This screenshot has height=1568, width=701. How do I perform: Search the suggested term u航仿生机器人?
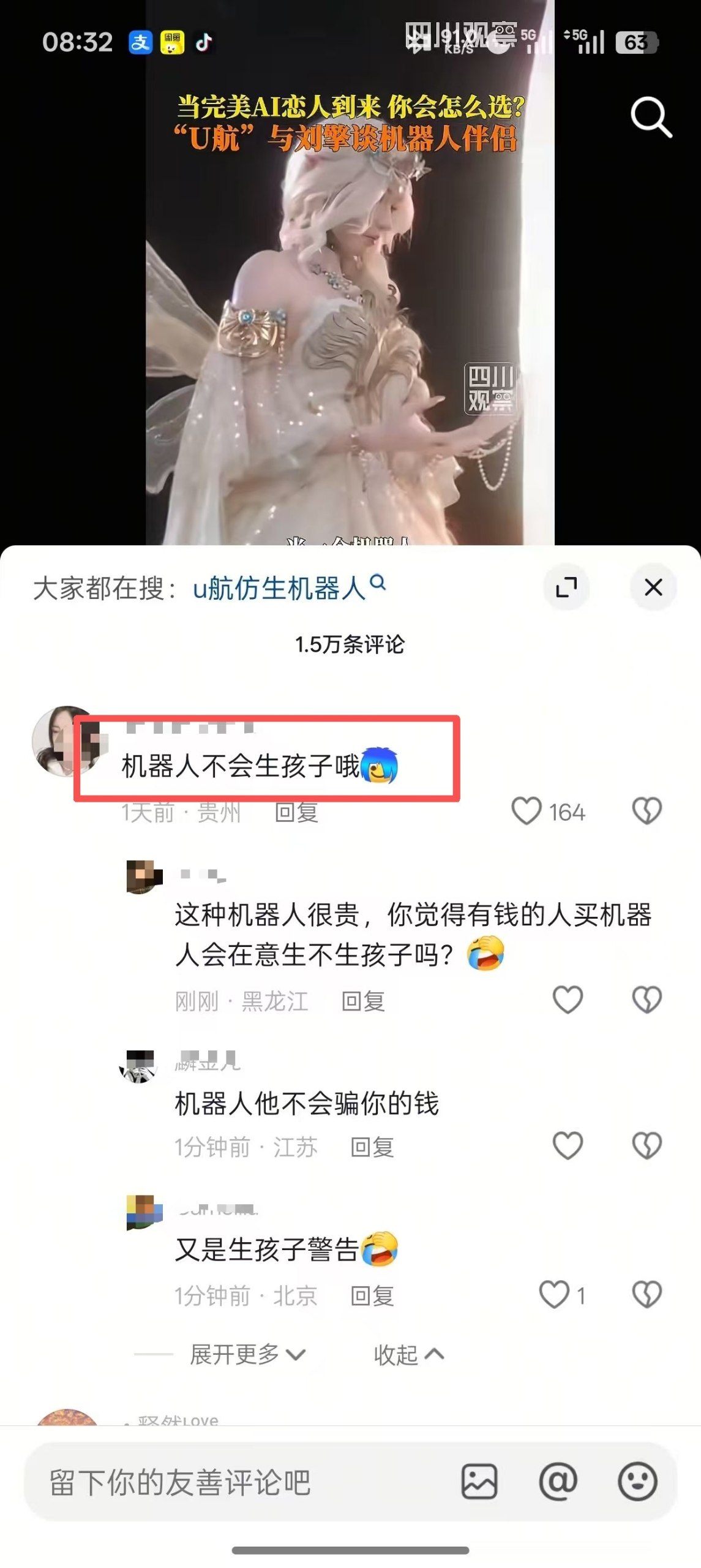click(289, 588)
